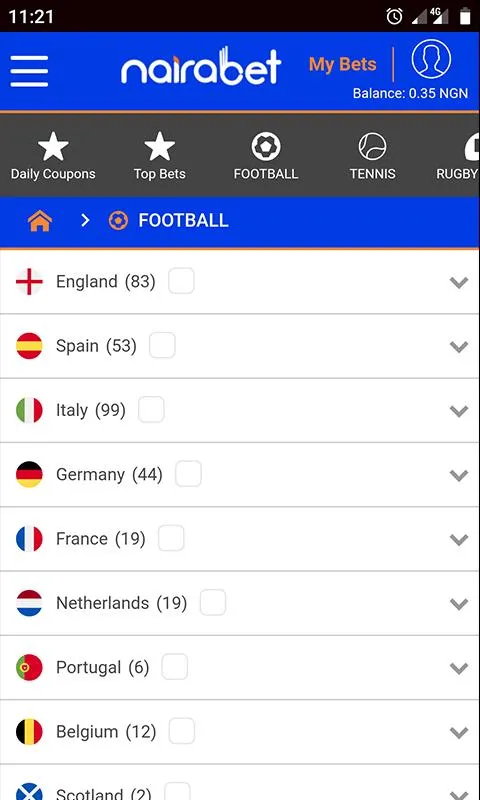Expand the Germany row chevron
Viewport: 480px width, 800px height.
(x=459, y=476)
